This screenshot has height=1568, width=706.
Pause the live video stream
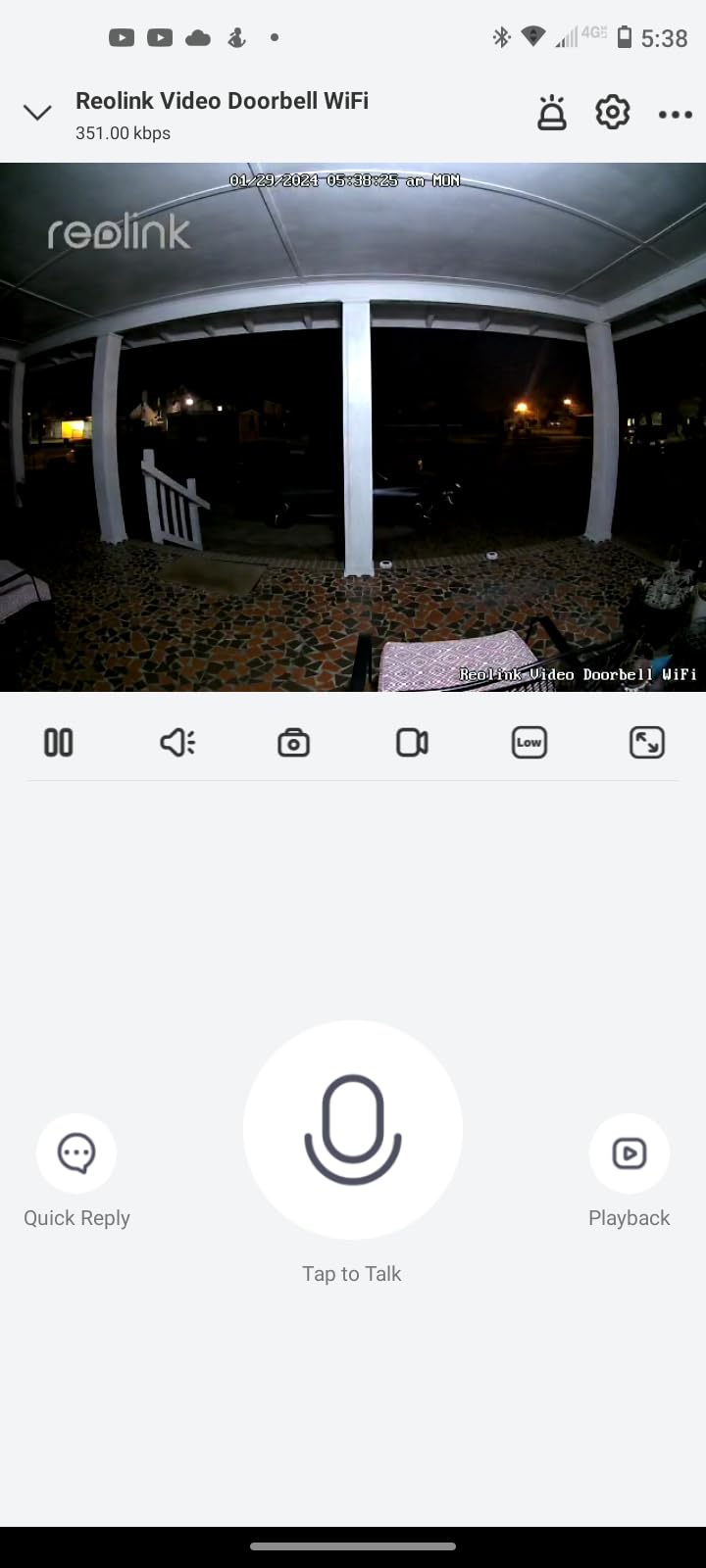(59, 743)
